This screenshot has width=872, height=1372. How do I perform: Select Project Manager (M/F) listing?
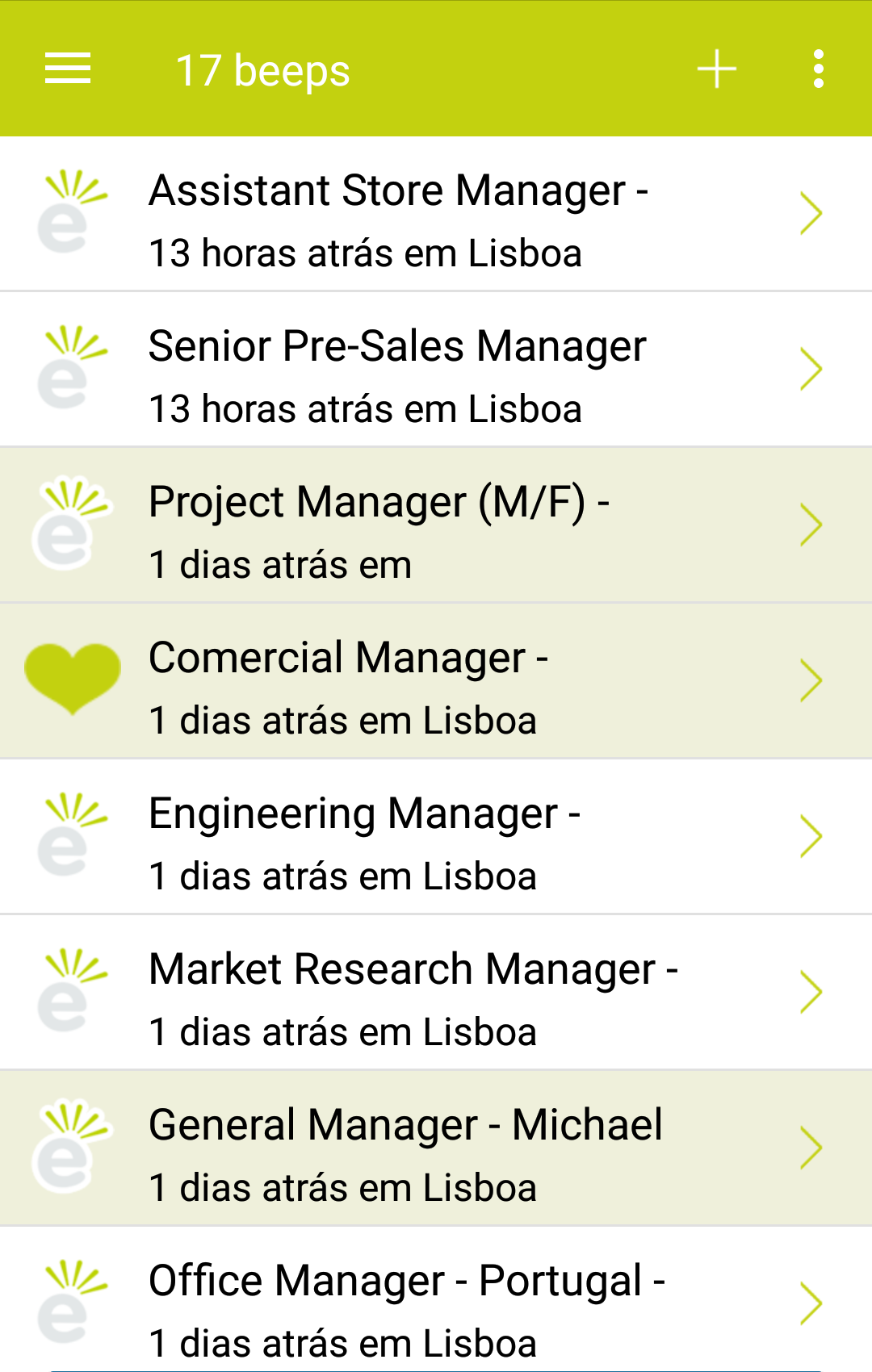(436, 525)
